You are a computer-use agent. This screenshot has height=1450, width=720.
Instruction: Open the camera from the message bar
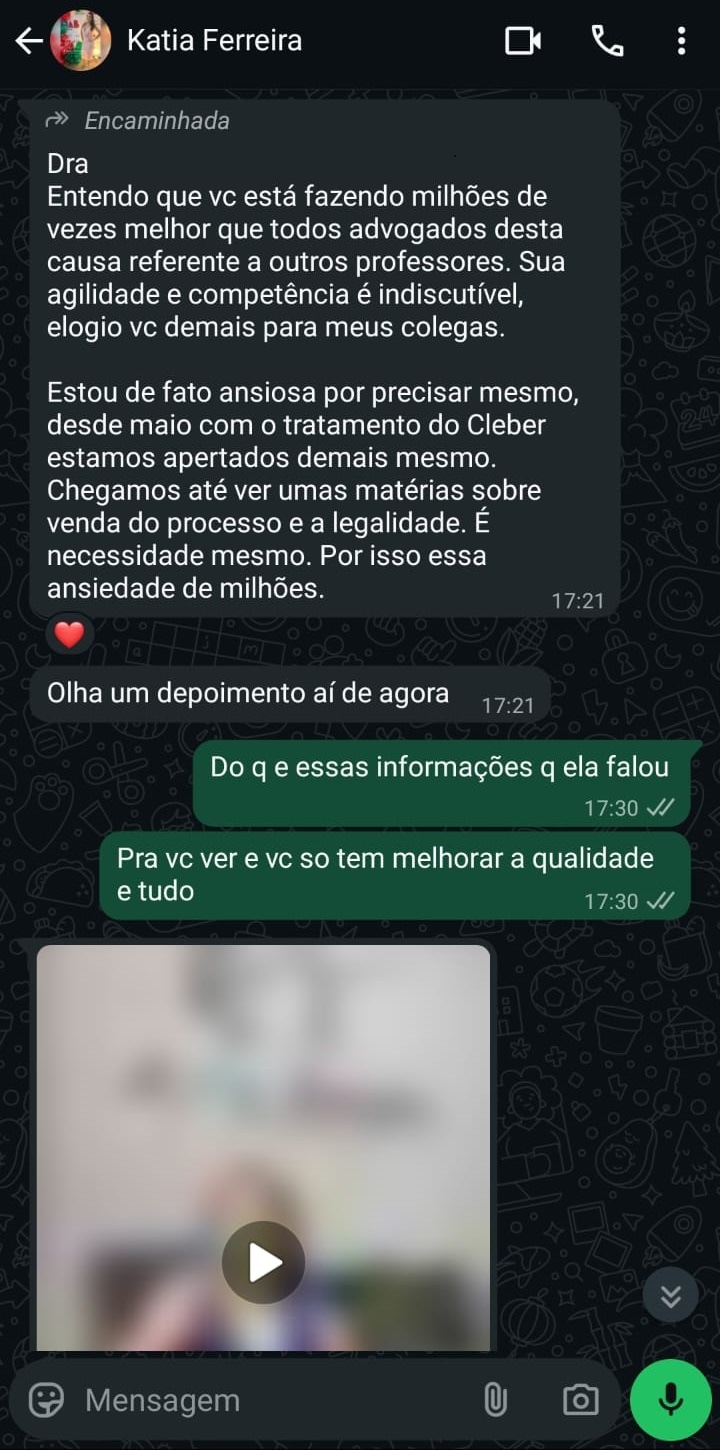[581, 1400]
